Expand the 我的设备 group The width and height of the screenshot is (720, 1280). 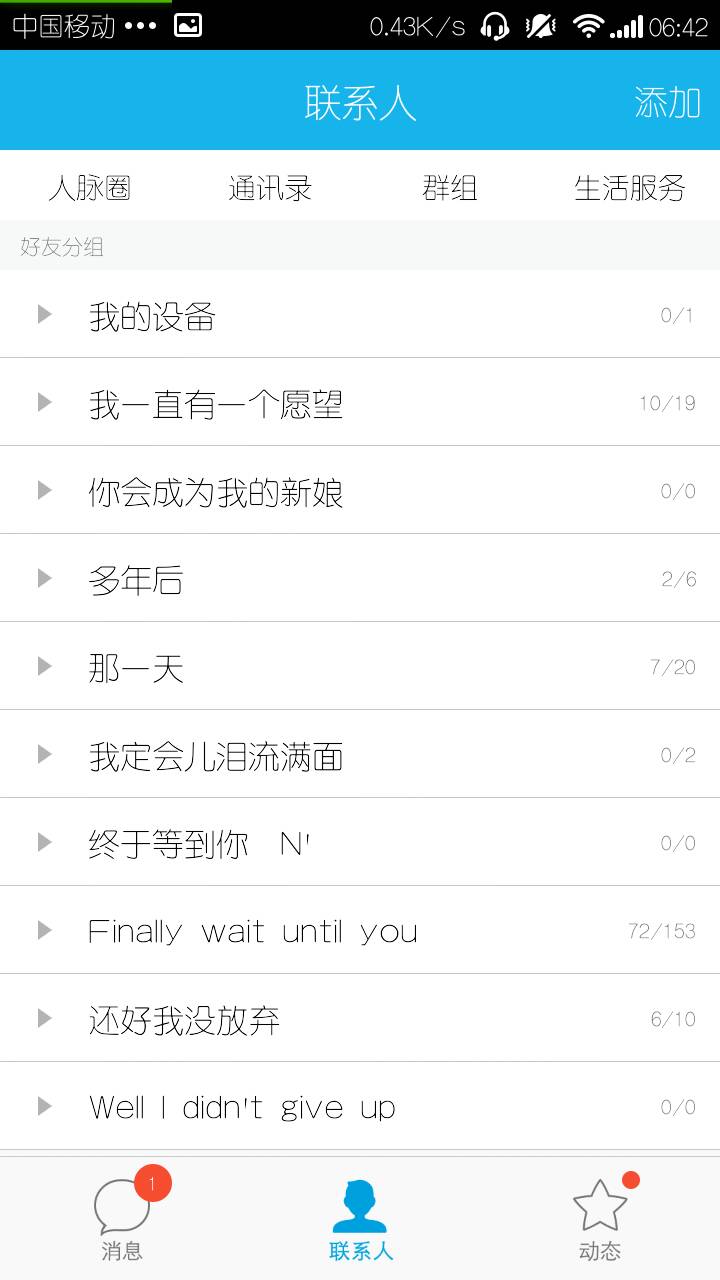(360, 314)
